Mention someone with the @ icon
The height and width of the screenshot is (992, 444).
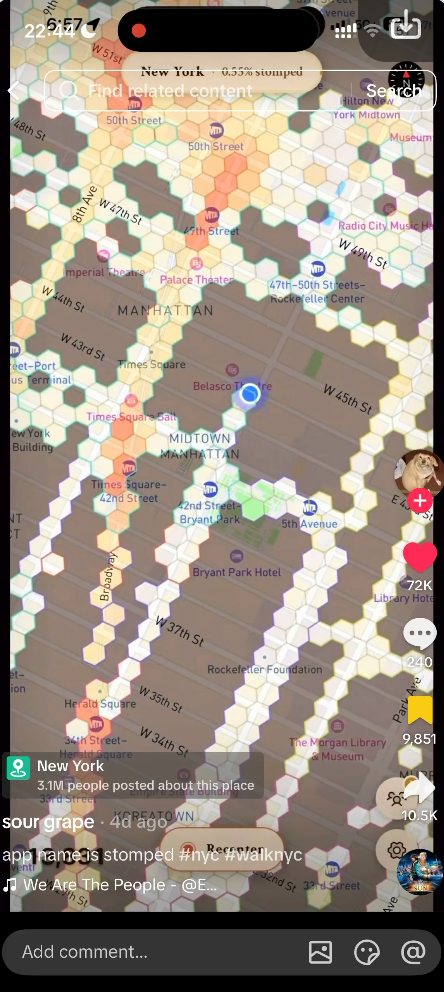413,952
